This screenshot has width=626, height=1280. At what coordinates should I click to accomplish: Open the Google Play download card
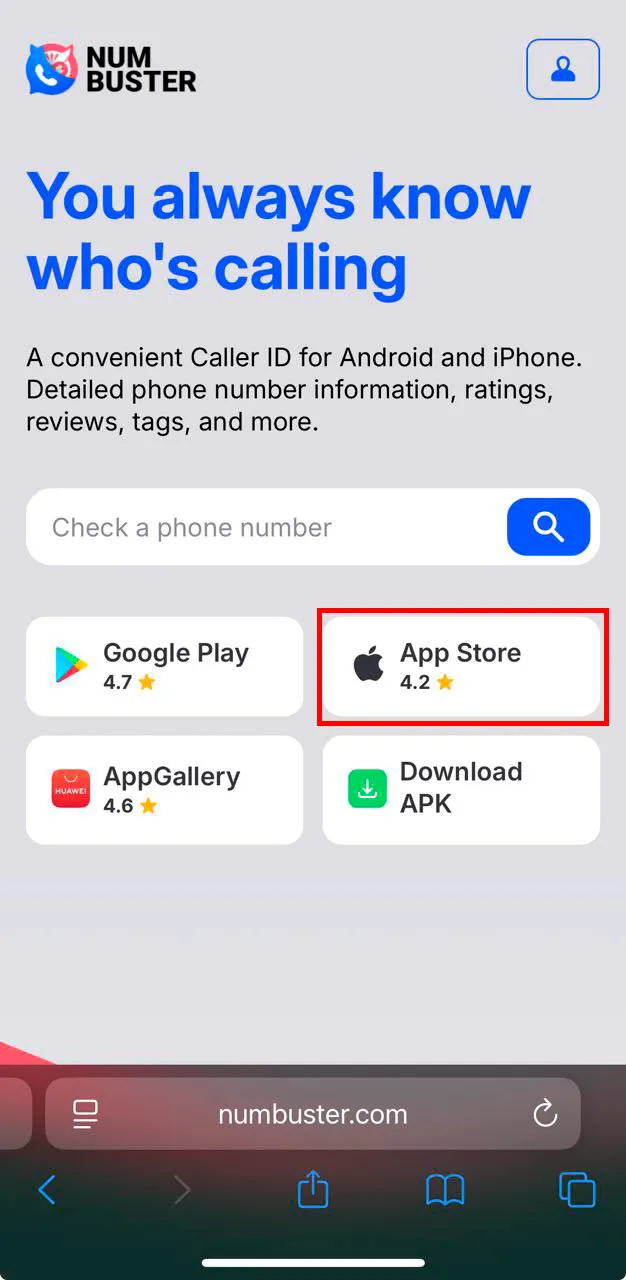[164, 666]
